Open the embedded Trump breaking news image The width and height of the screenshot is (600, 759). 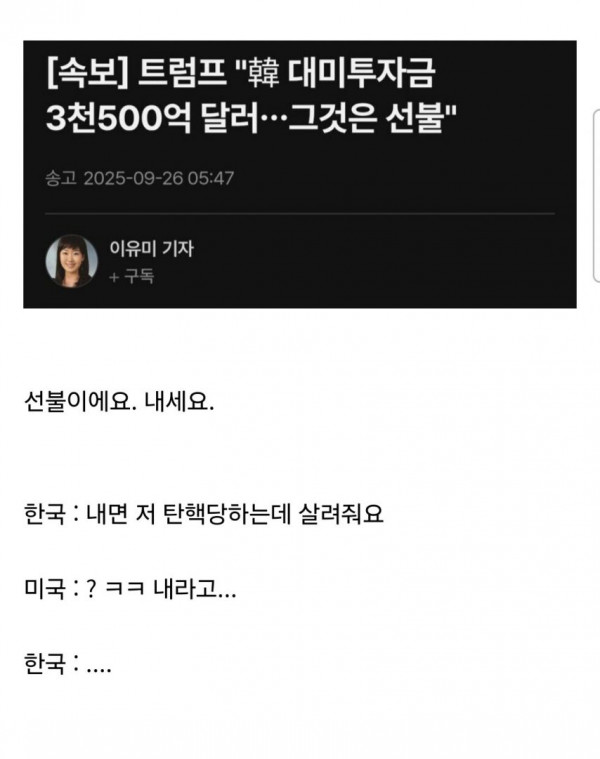click(299, 174)
